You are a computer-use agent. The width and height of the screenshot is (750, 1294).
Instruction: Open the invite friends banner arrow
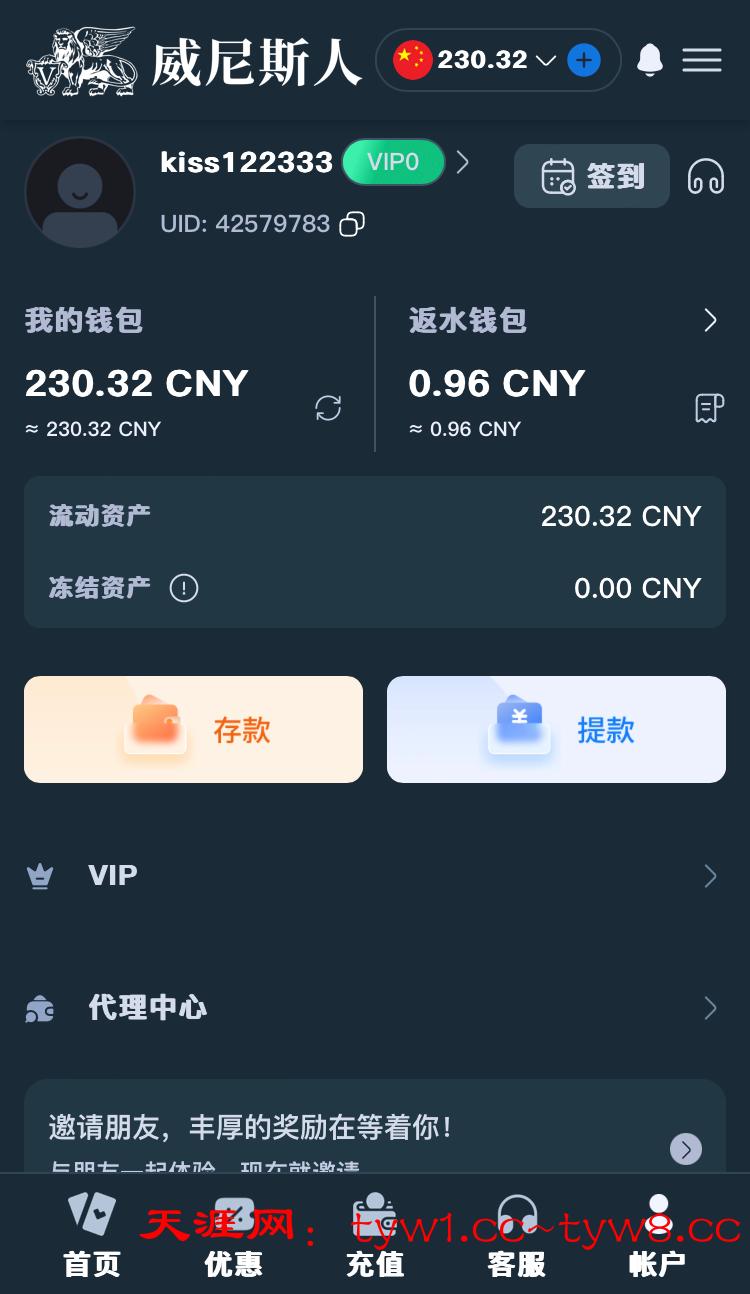(x=686, y=1149)
